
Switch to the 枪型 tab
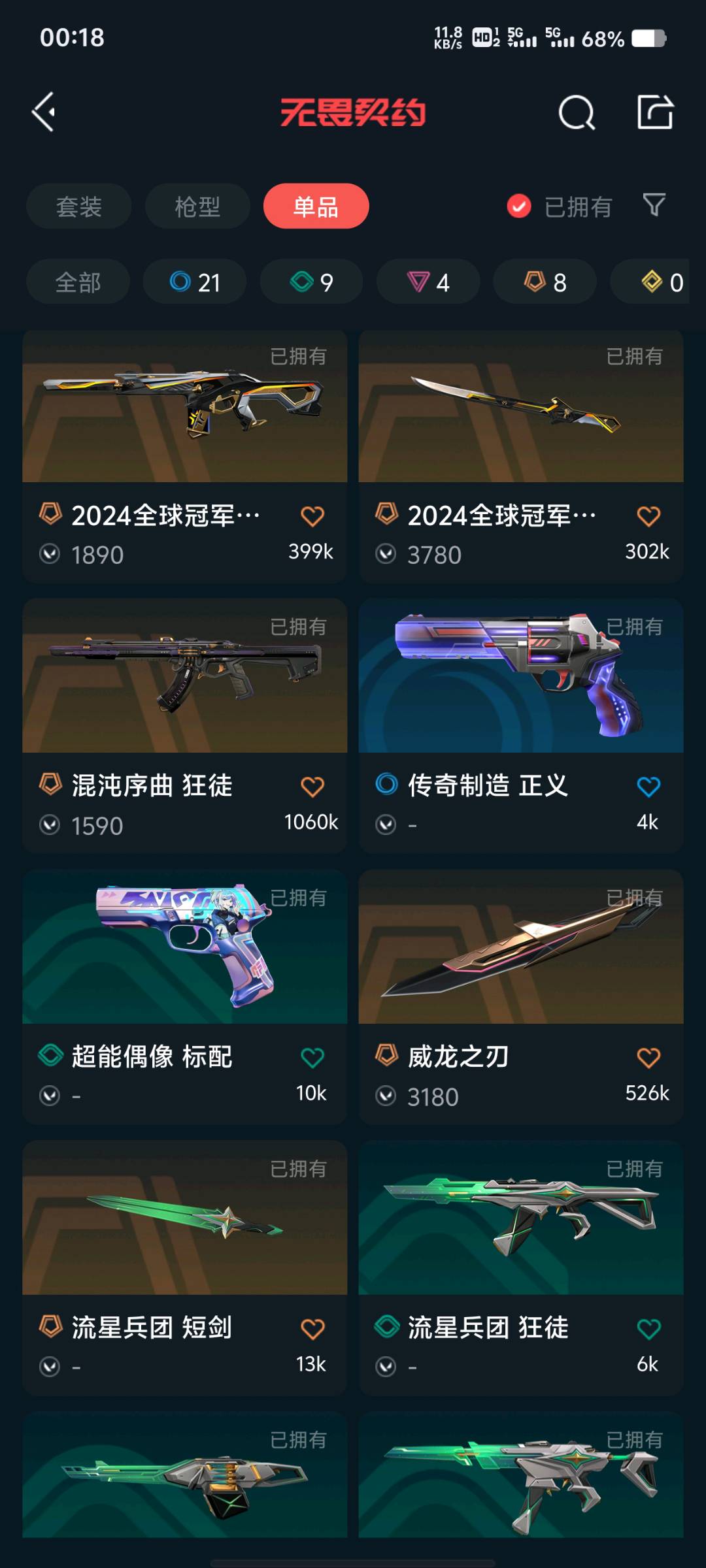tap(197, 206)
